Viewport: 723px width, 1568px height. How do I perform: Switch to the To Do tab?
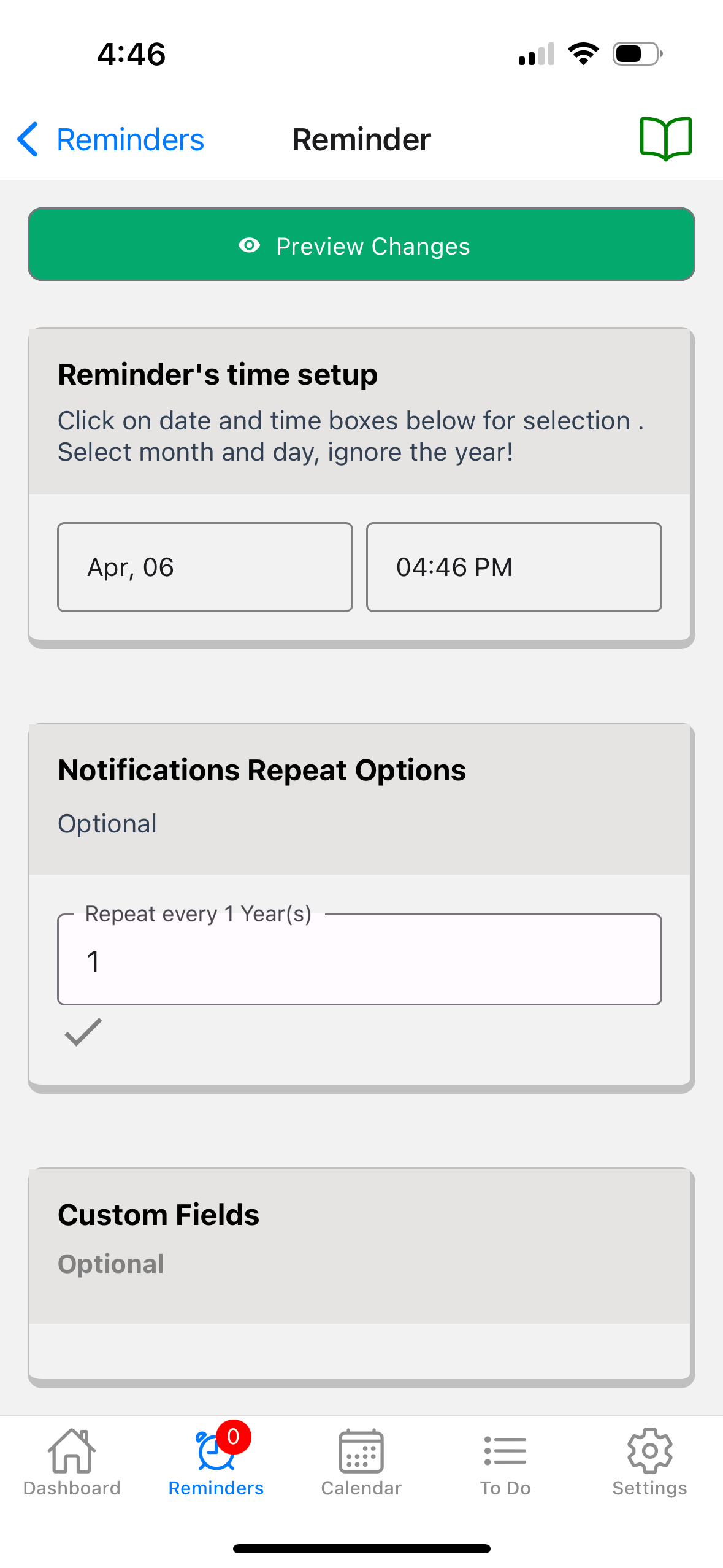point(505,1461)
